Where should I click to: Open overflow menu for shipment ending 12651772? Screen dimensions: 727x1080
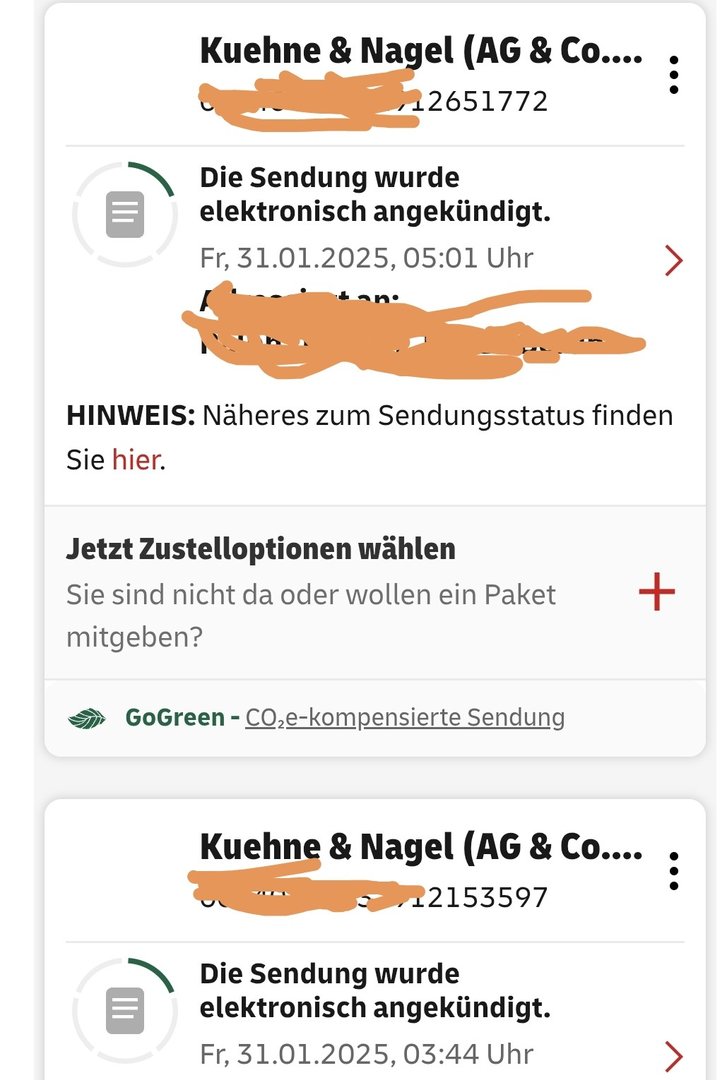(674, 76)
